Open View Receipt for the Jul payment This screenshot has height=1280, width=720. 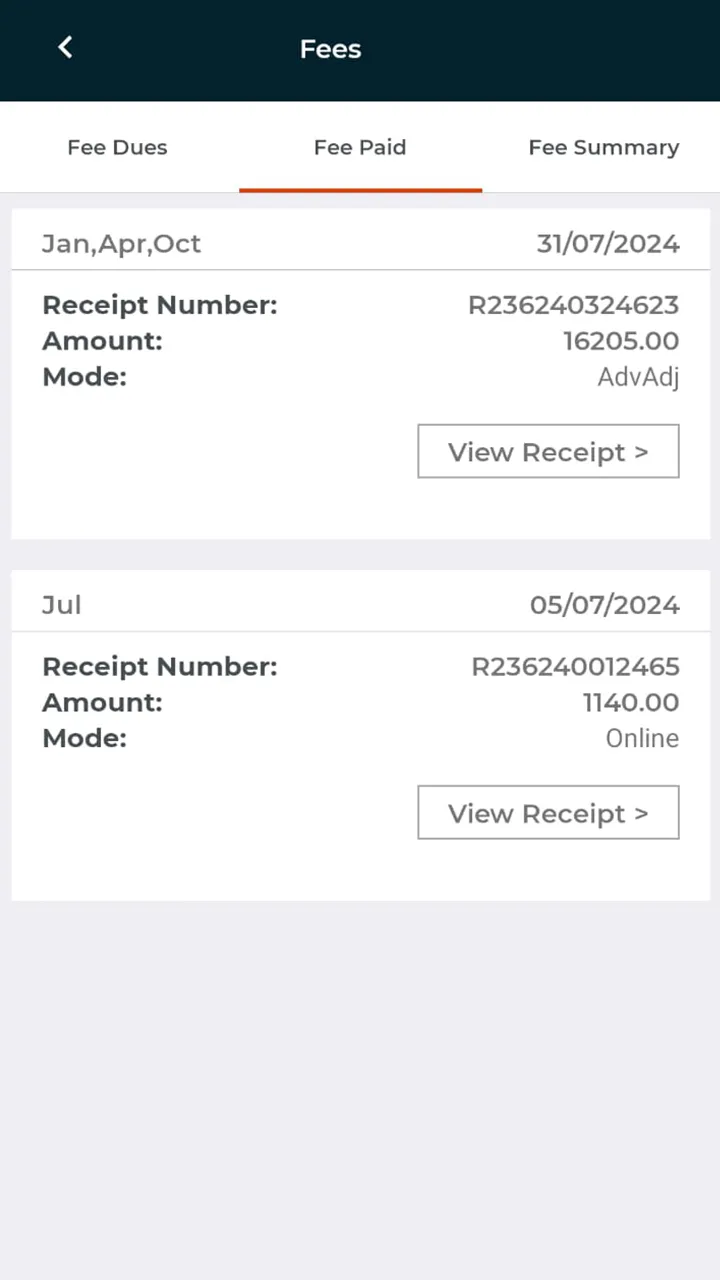click(x=548, y=812)
